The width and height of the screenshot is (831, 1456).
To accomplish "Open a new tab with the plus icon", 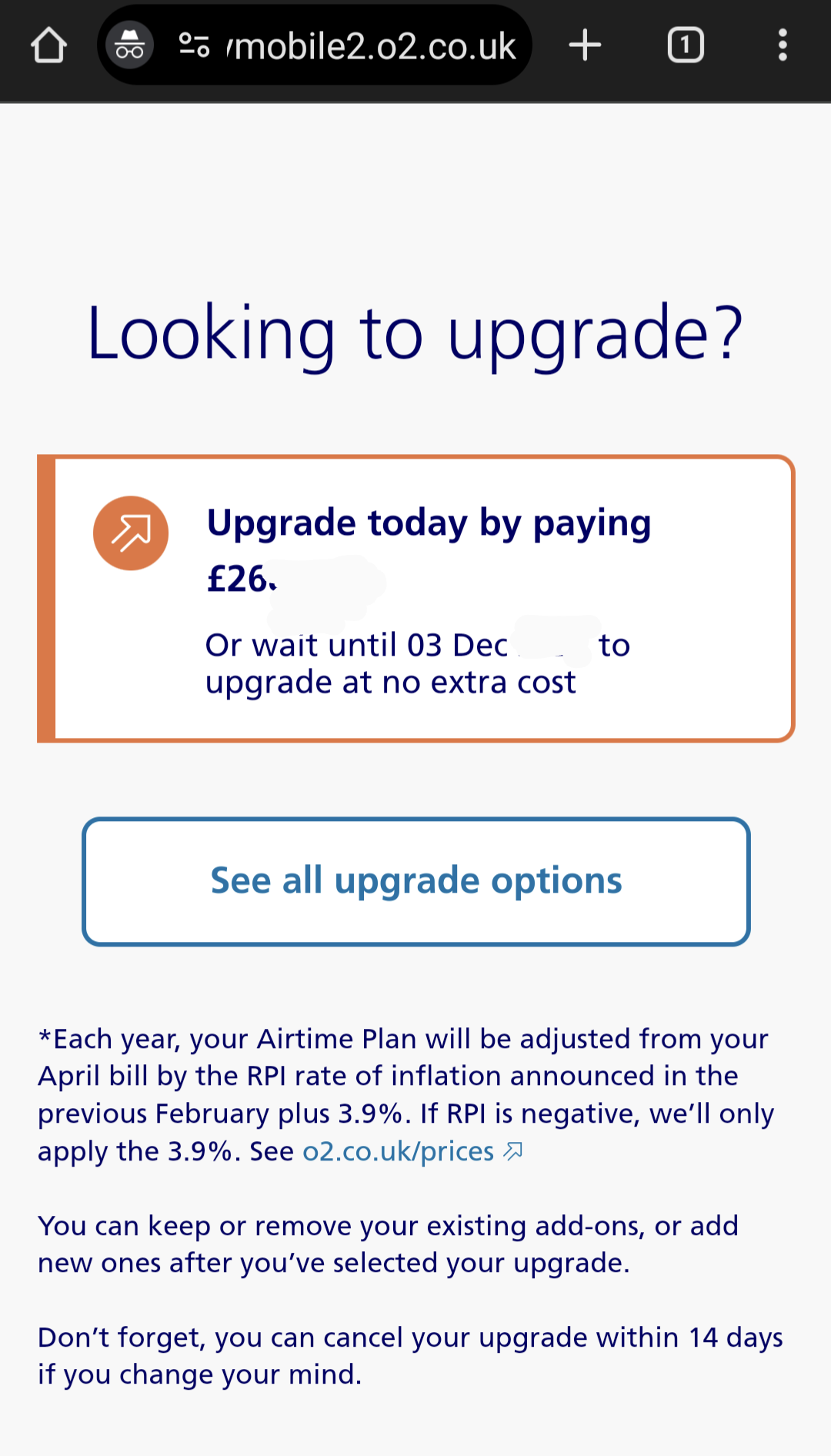I will [x=585, y=44].
